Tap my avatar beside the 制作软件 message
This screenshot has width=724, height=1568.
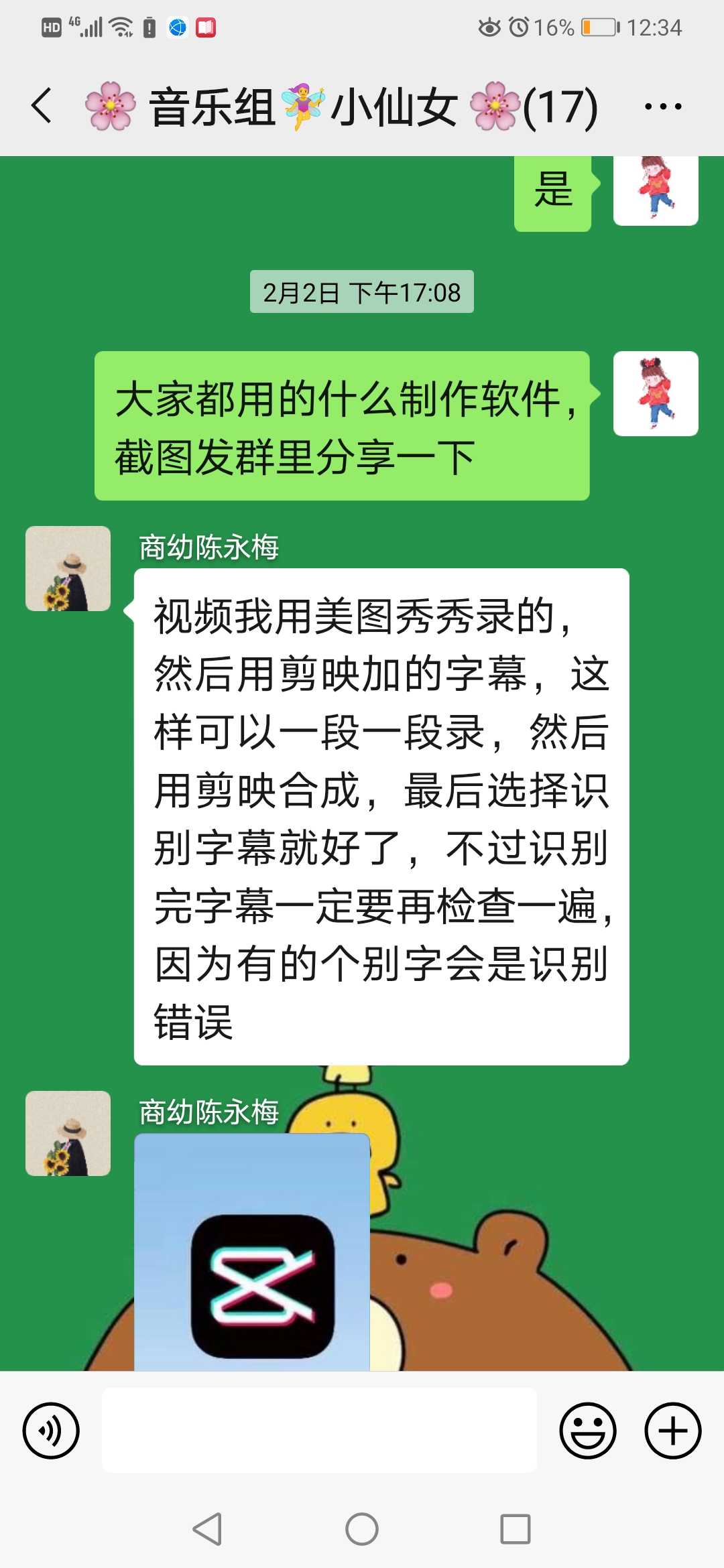click(656, 394)
